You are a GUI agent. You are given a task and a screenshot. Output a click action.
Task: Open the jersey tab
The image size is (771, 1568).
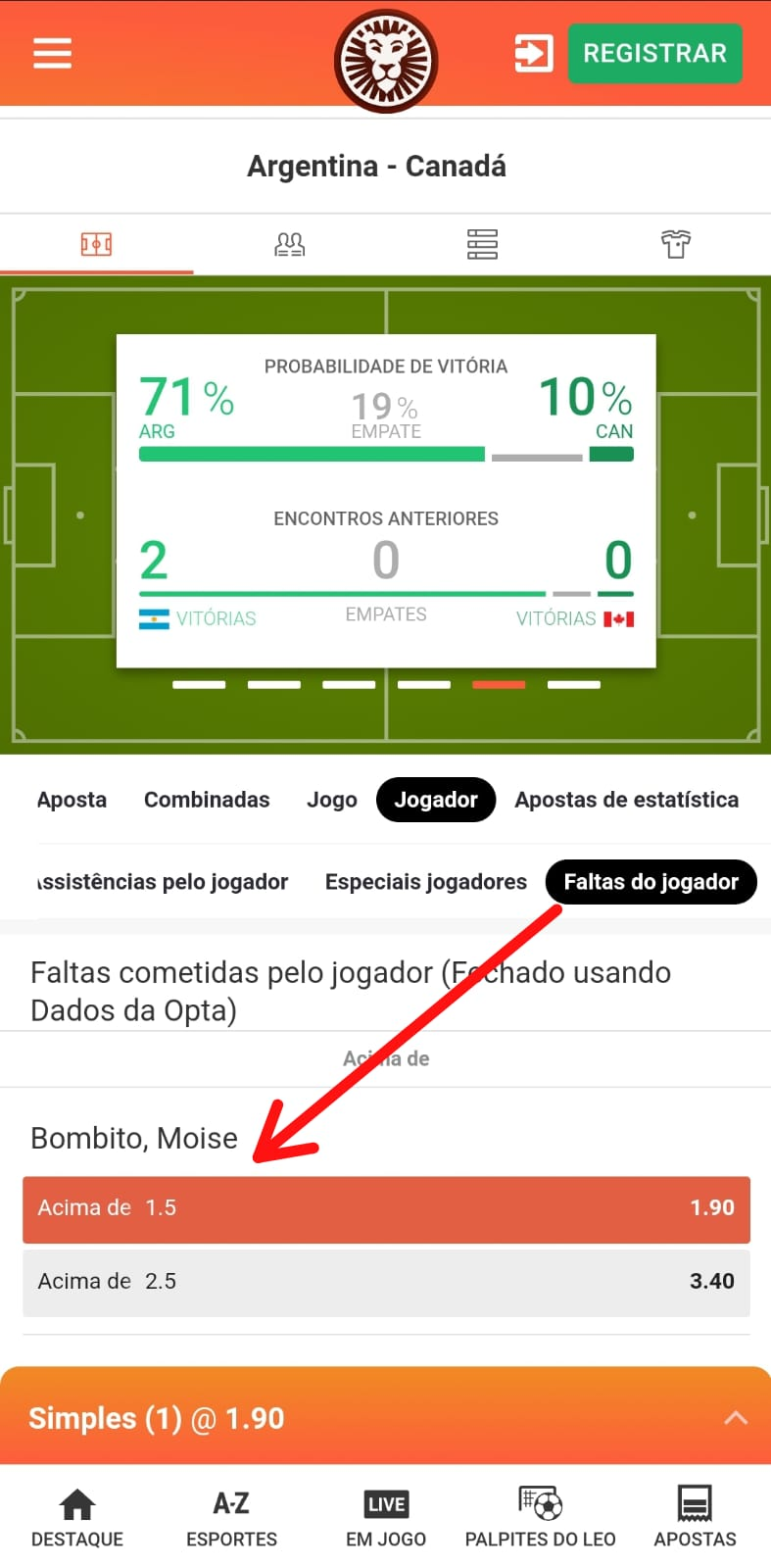(x=675, y=244)
